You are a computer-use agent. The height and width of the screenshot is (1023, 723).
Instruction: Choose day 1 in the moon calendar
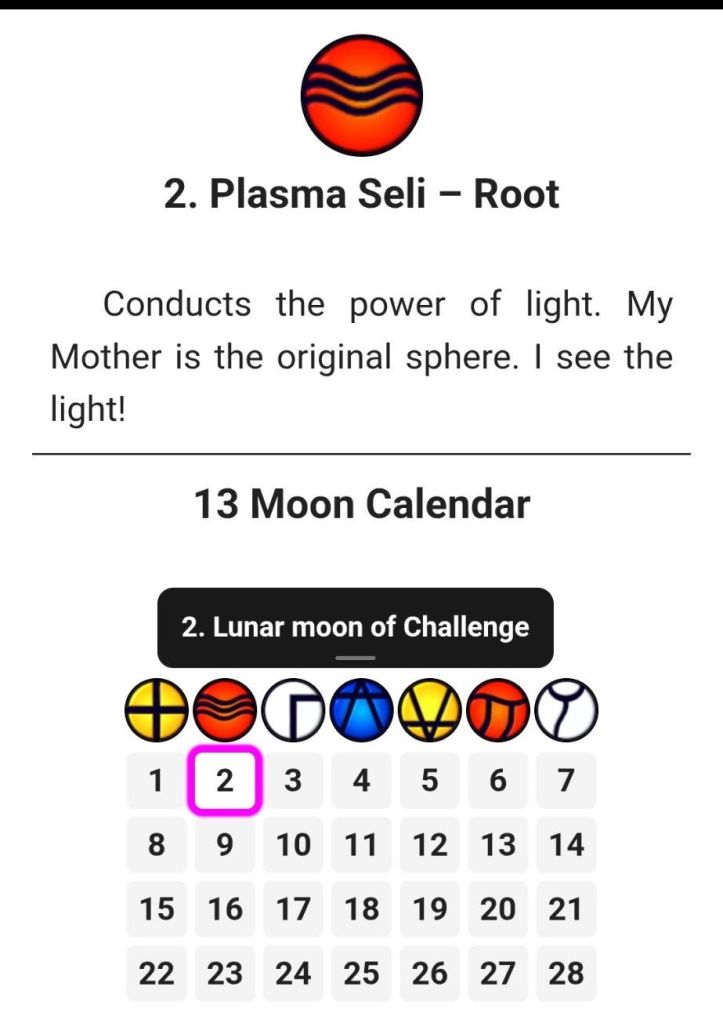pos(156,780)
